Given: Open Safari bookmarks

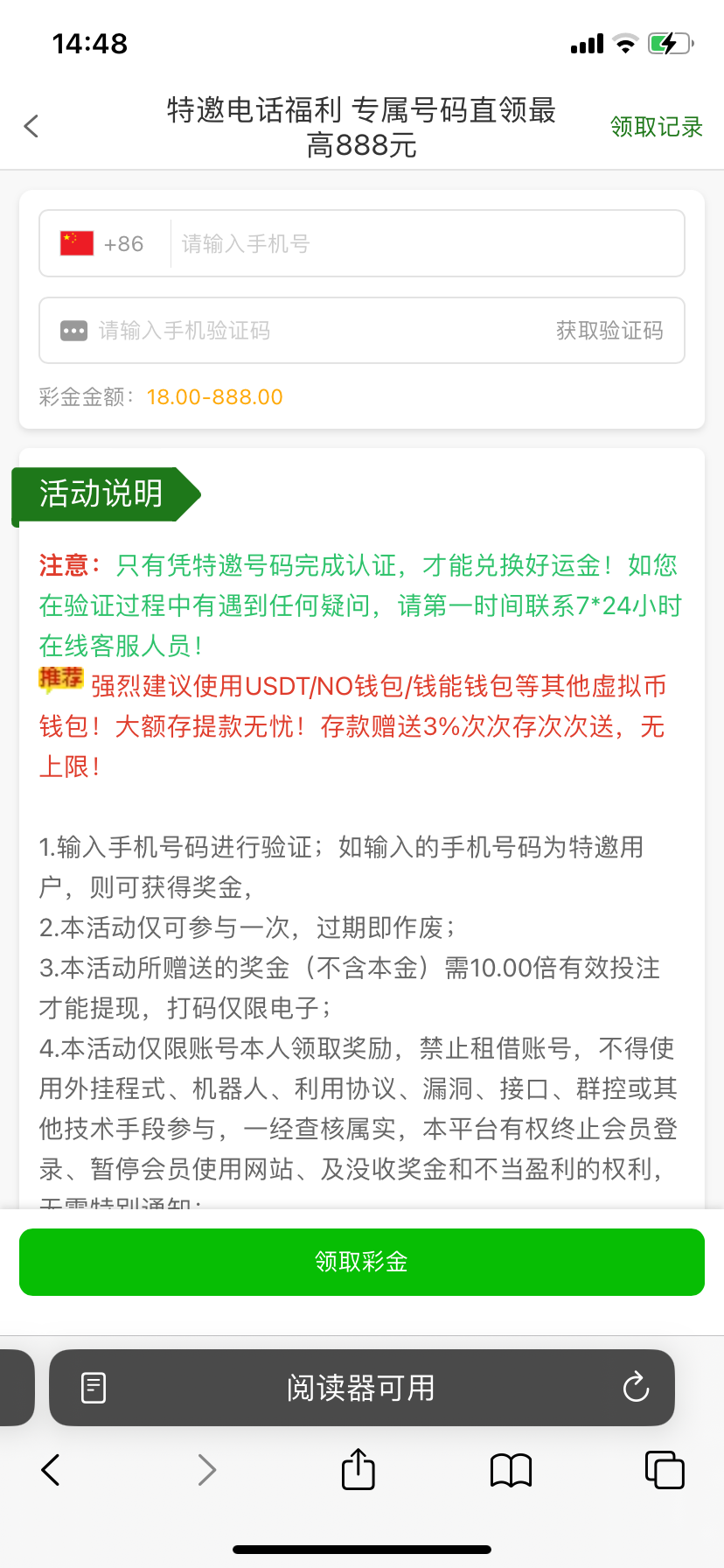Looking at the screenshot, I should tap(511, 1470).
